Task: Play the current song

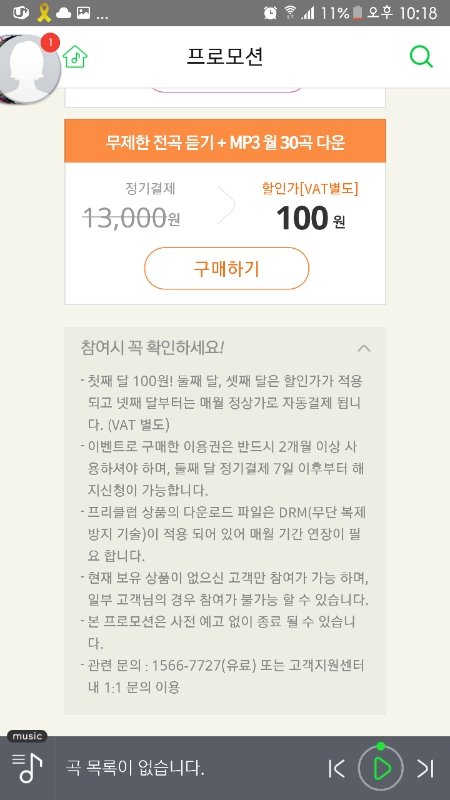Action: [x=381, y=768]
